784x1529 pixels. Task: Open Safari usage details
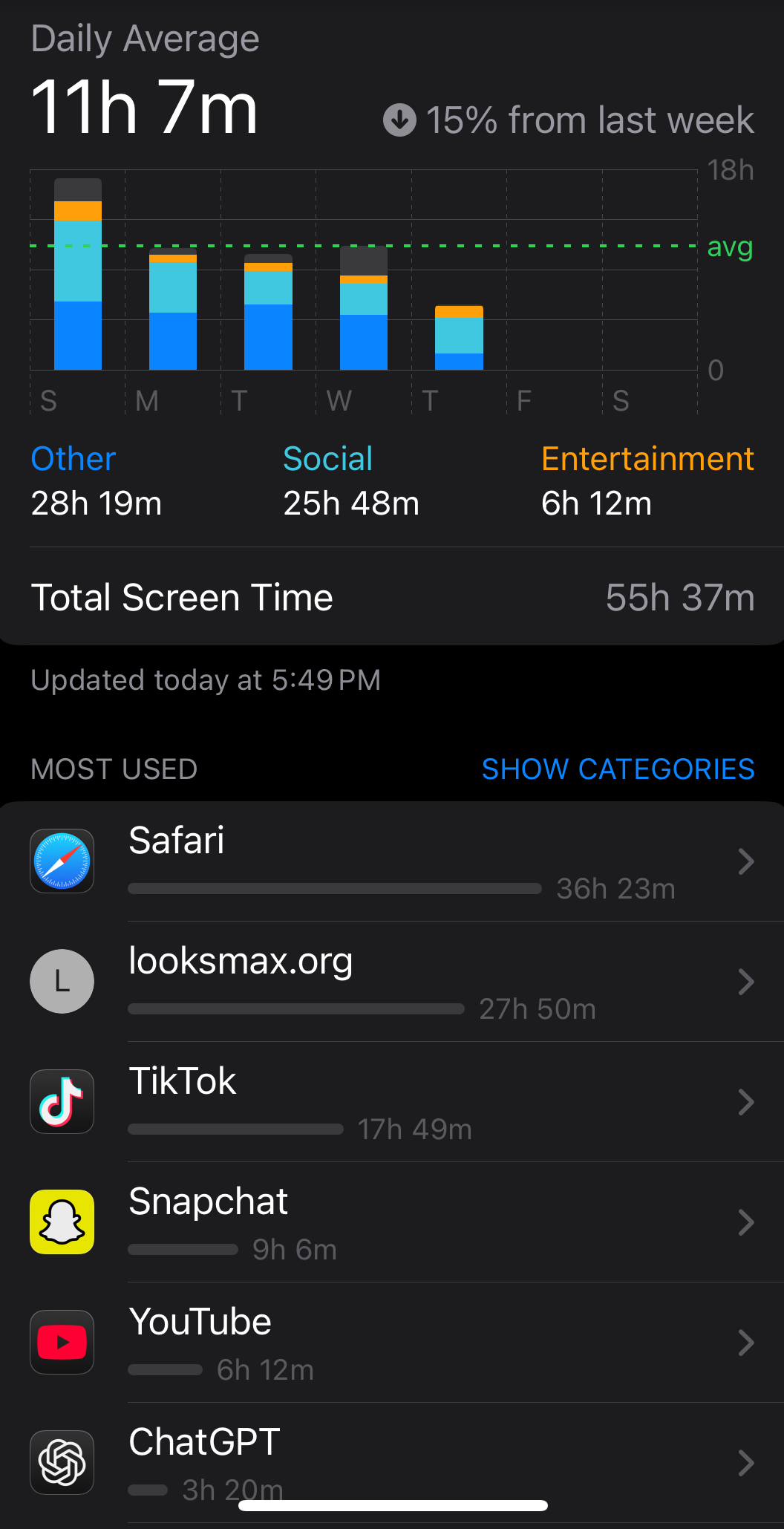(x=392, y=861)
